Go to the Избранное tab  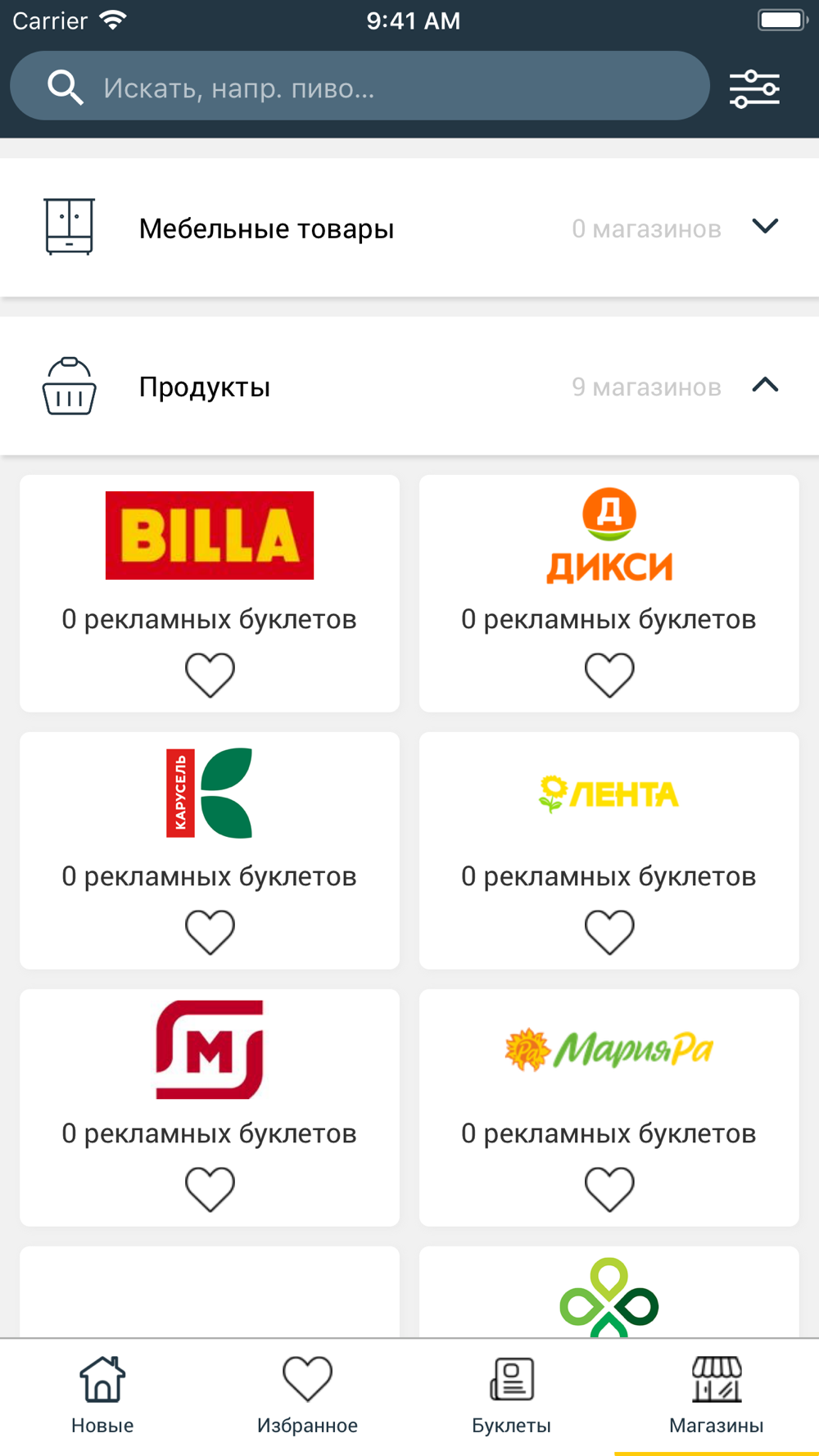[307, 1396]
